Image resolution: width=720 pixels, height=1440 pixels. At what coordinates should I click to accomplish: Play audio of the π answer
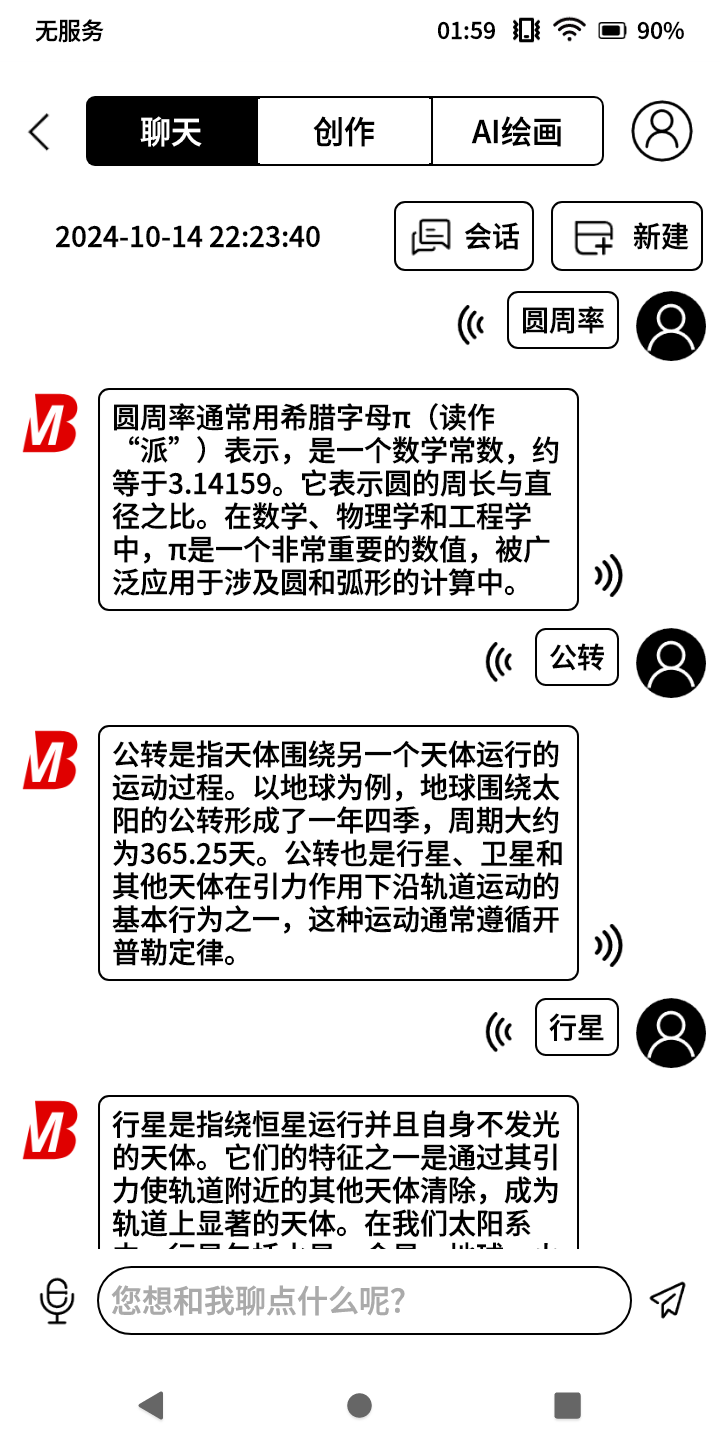608,575
